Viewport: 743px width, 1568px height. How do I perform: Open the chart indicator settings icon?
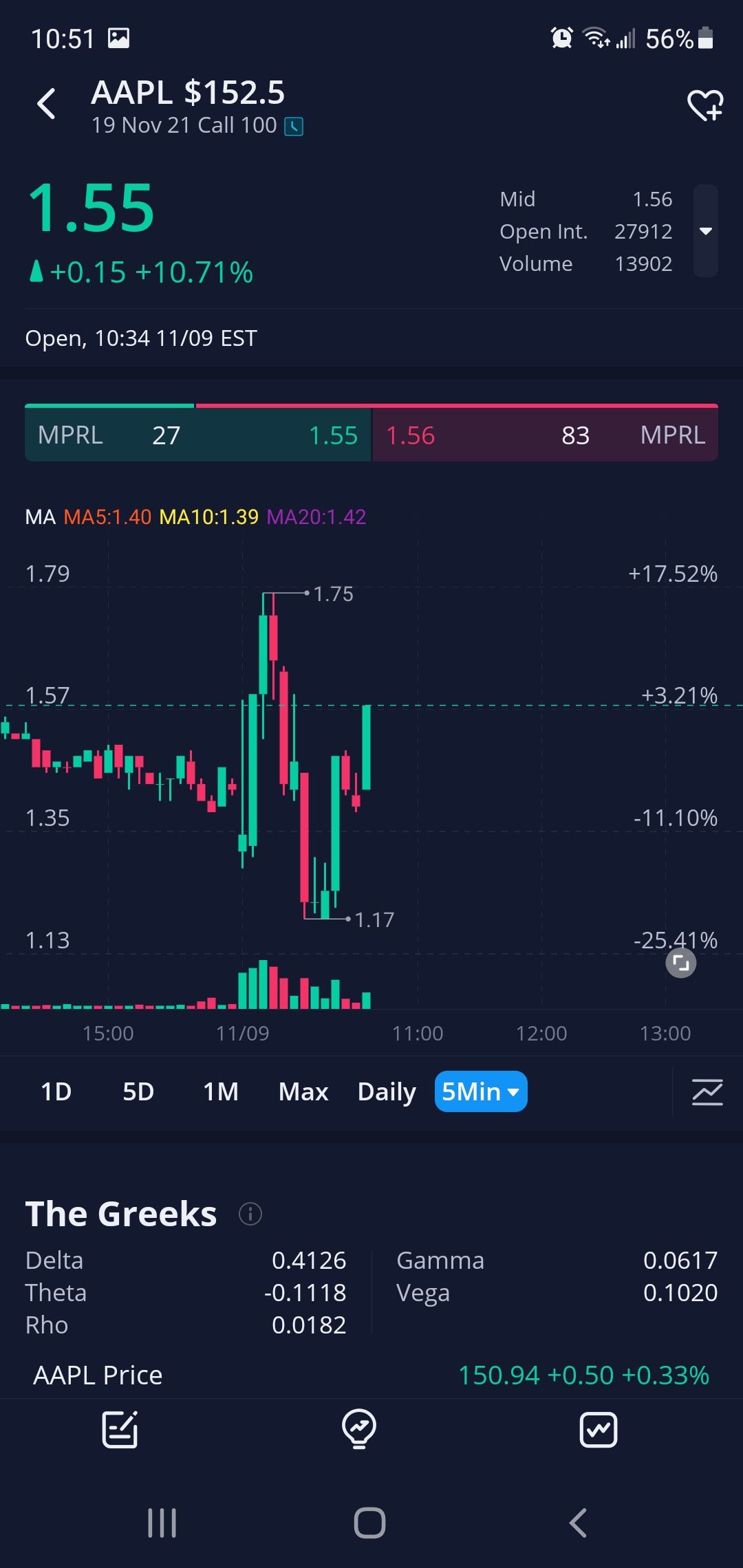[707, 1091]
